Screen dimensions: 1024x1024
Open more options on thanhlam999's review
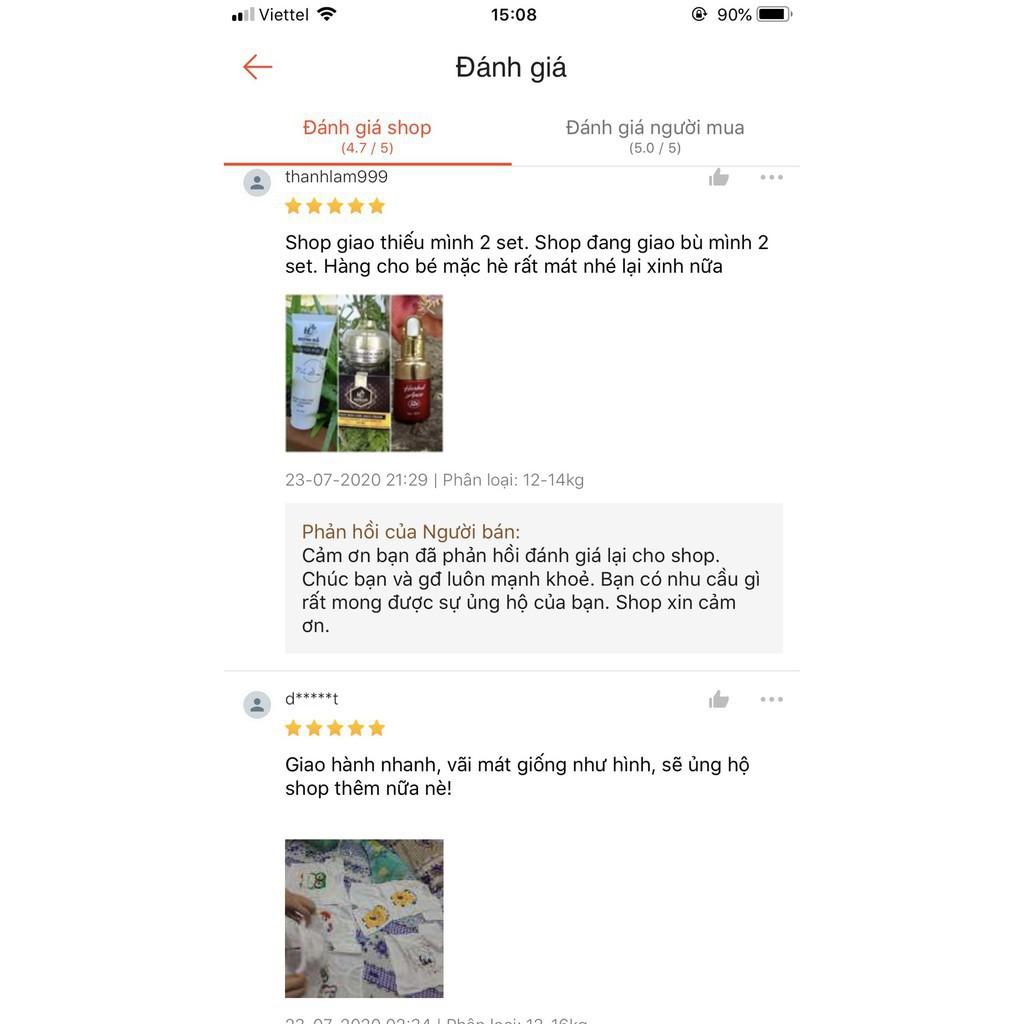pyautogui.click(x=771, y=178)
